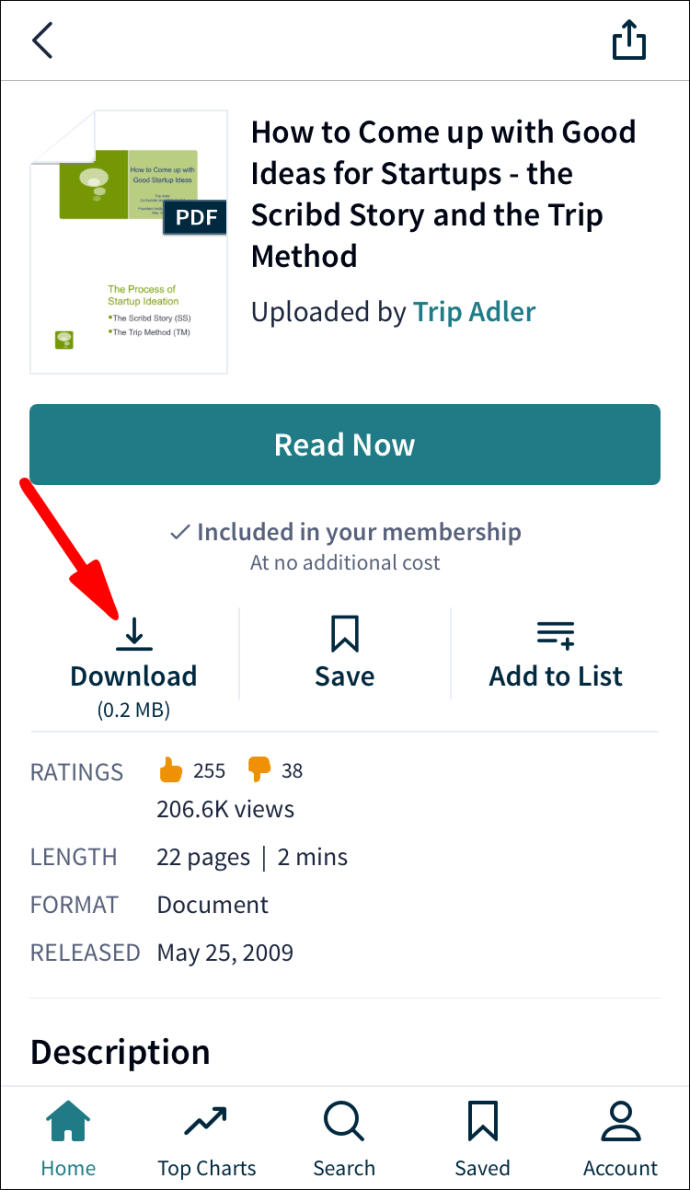Switch to the Home tab
This screenshot has width=690, height=1190.
tap(68, 1138)
